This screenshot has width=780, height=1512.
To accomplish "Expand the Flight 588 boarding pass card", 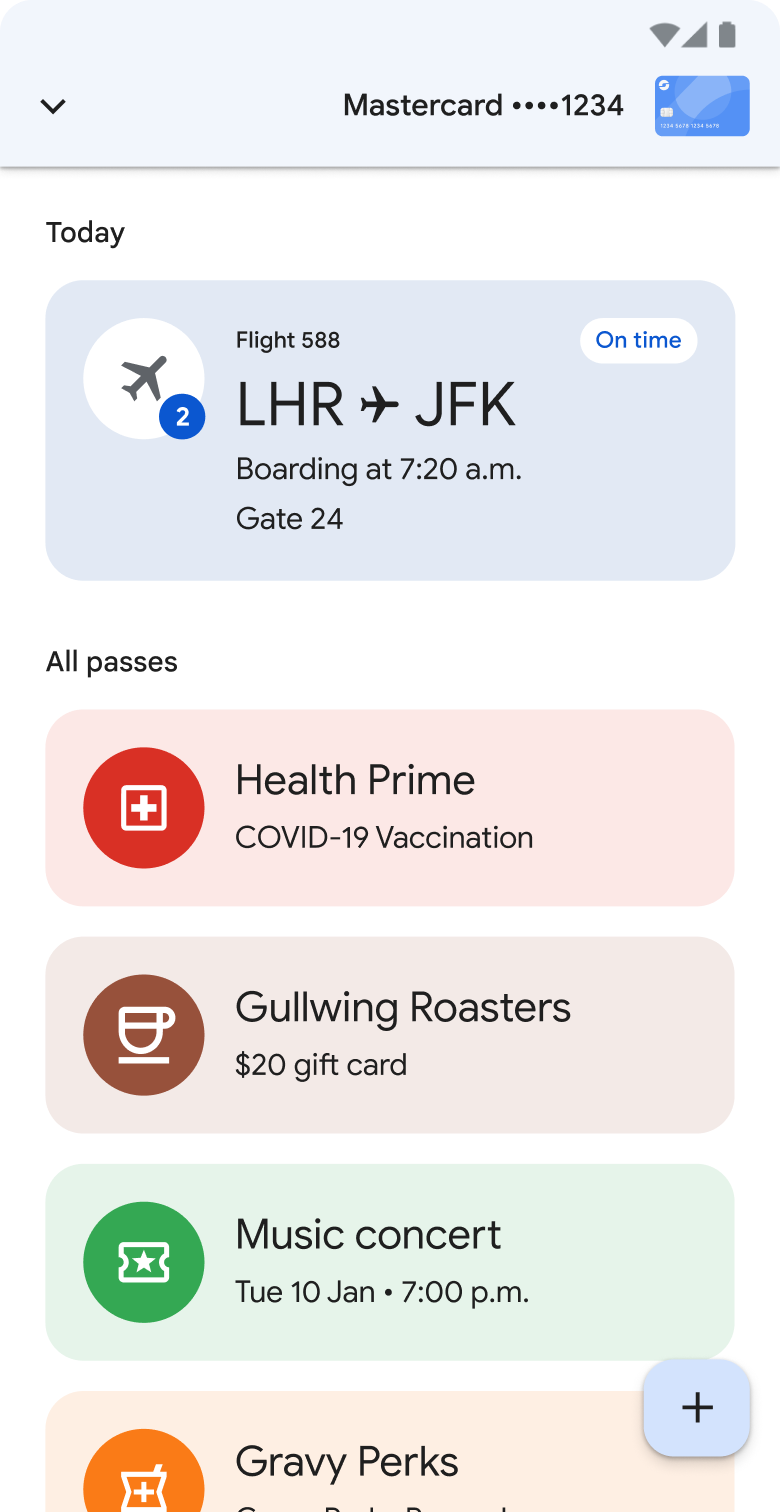I will pyautogui.click(x=390, y=430).
